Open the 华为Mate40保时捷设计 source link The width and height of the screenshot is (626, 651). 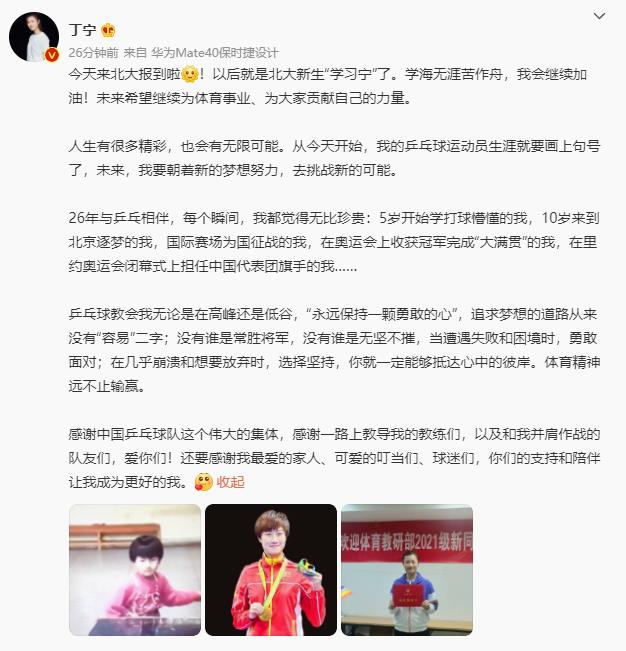coord(215,52)
